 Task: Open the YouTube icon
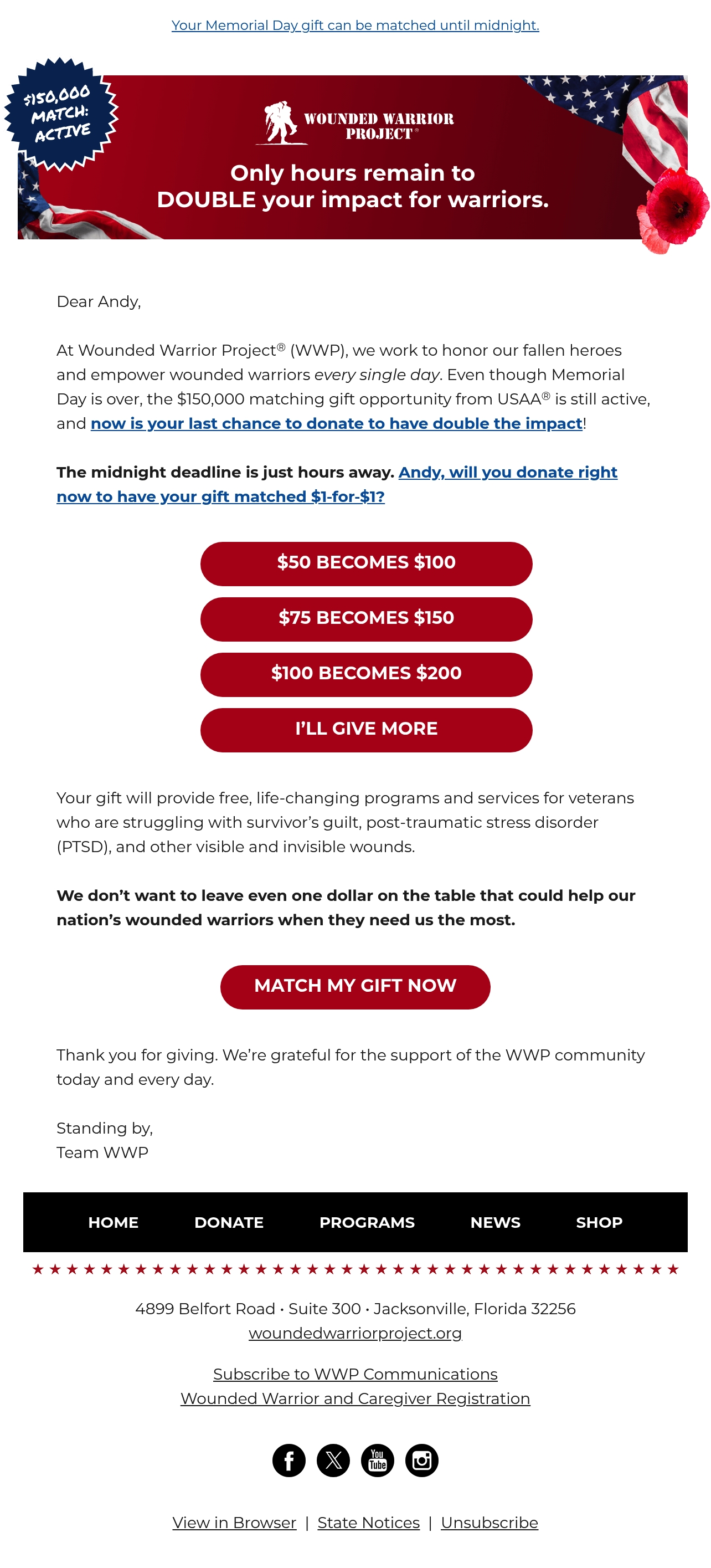[378, 1459]
